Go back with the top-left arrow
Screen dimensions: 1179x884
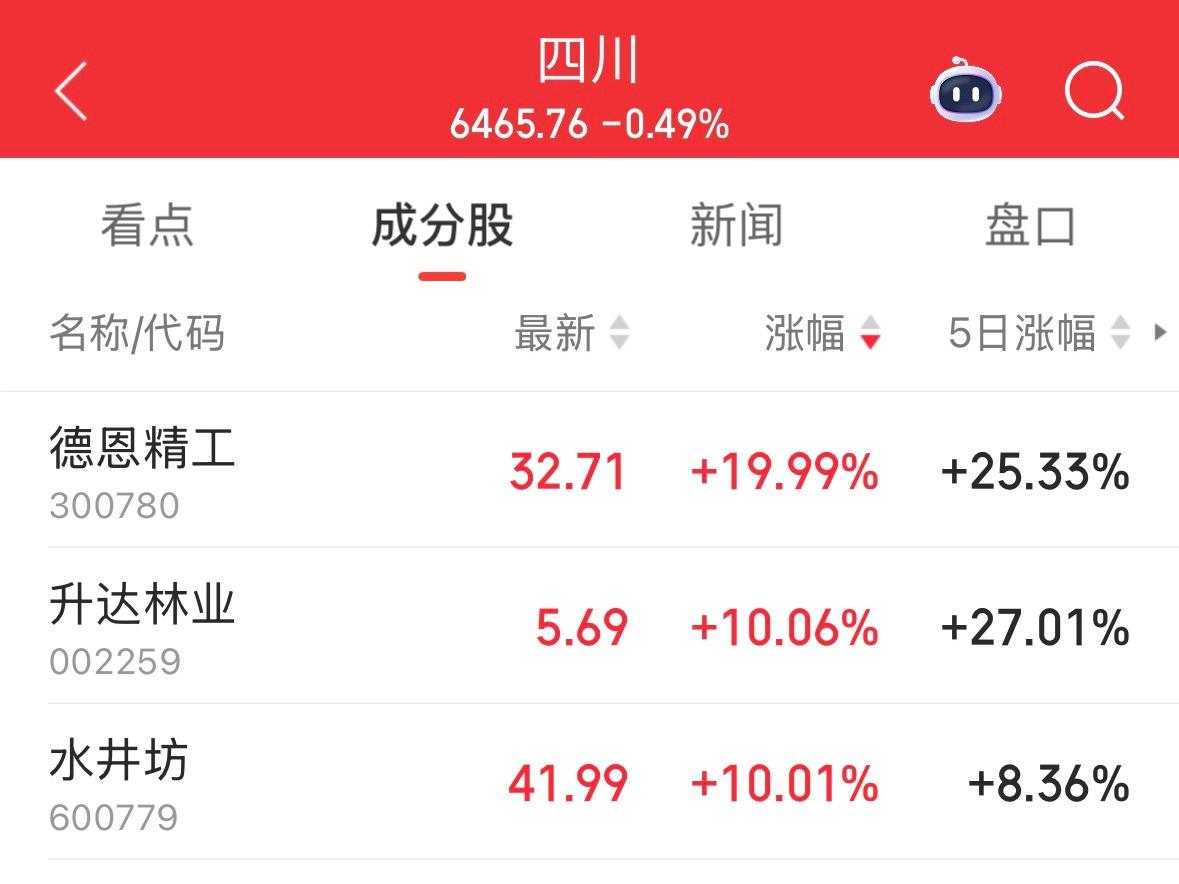71,92
